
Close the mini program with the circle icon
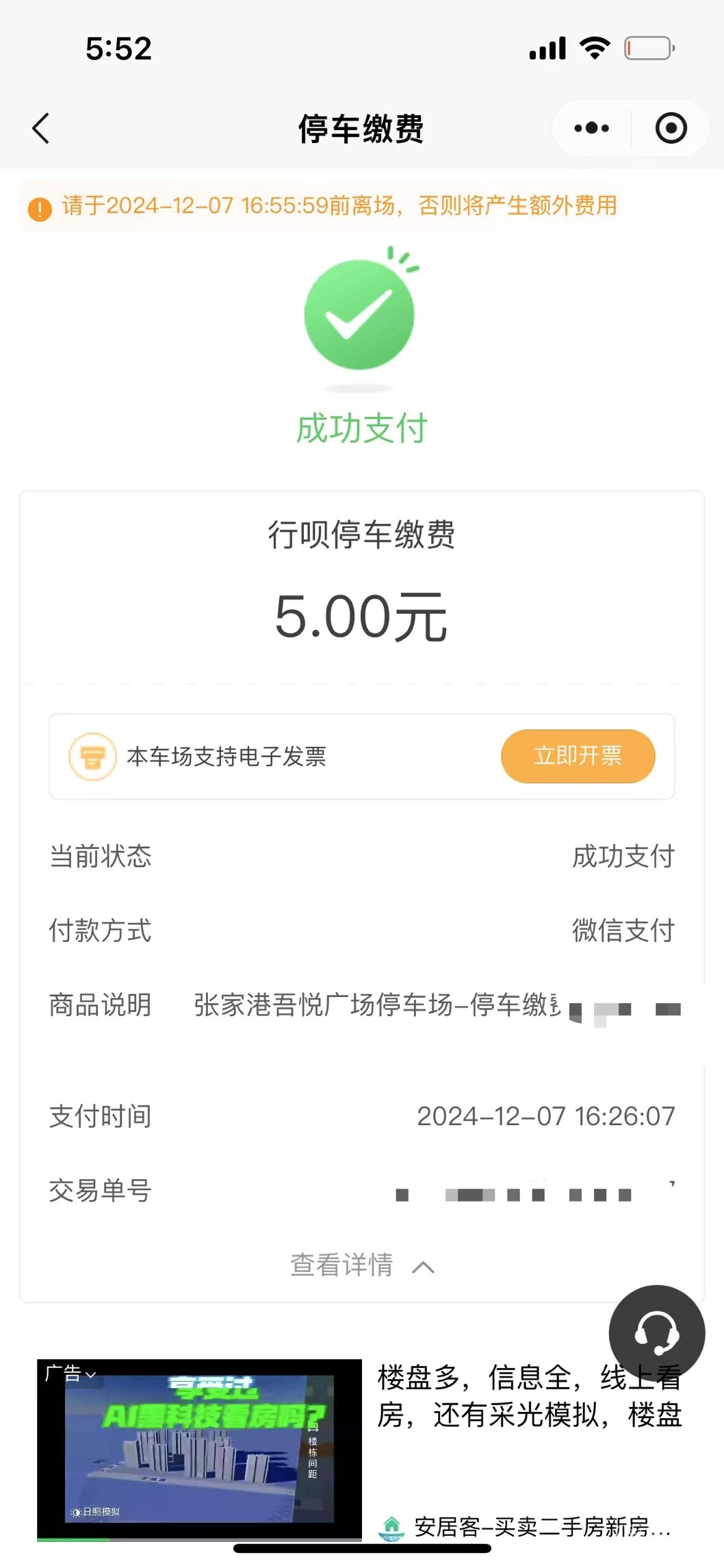[671, 129]
